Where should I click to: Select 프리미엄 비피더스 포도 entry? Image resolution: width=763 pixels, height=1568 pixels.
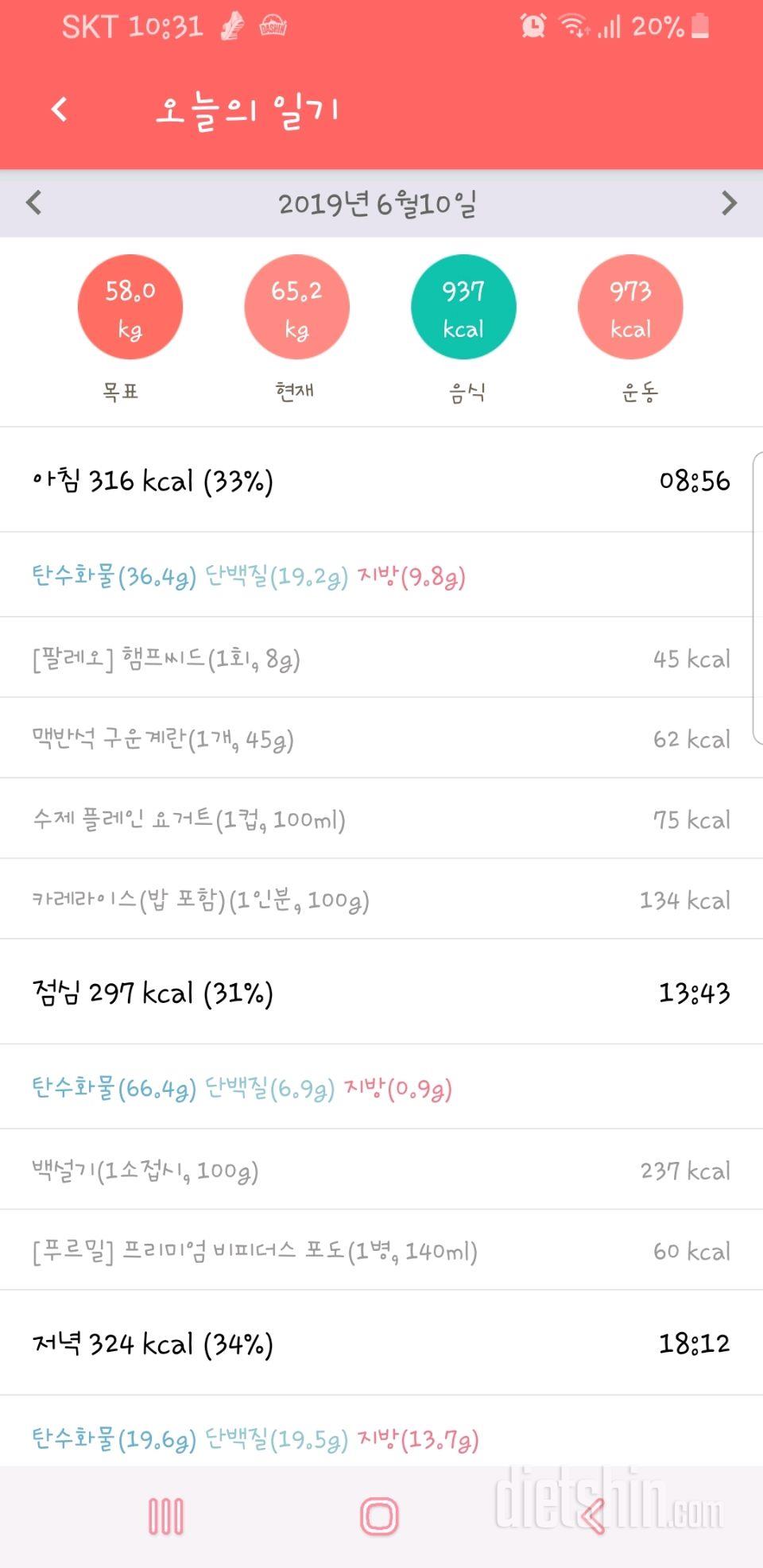[380, 1251]
